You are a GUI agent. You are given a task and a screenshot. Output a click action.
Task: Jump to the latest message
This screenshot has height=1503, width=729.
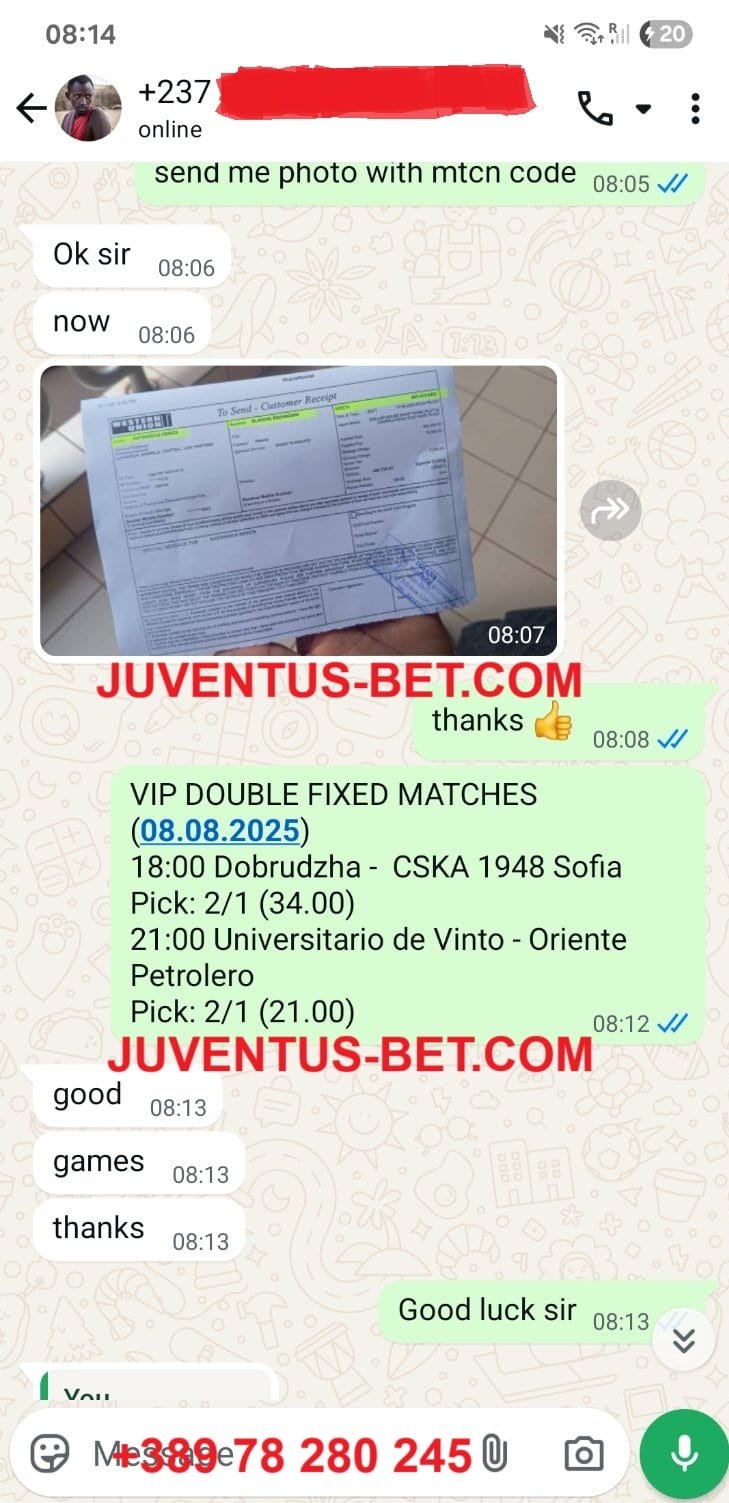coord(684,1340)
